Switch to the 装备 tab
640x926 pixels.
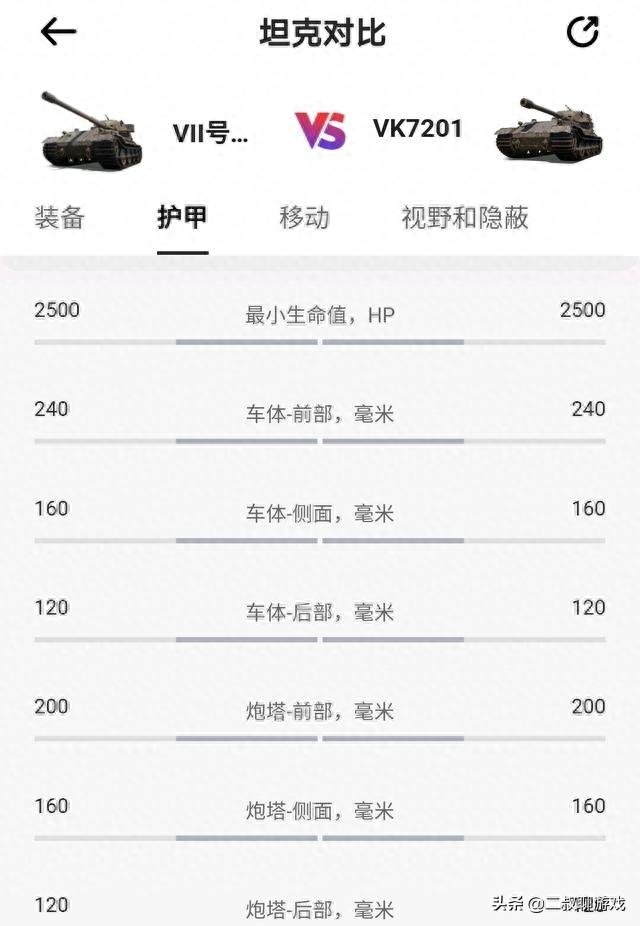pos(60,217)
